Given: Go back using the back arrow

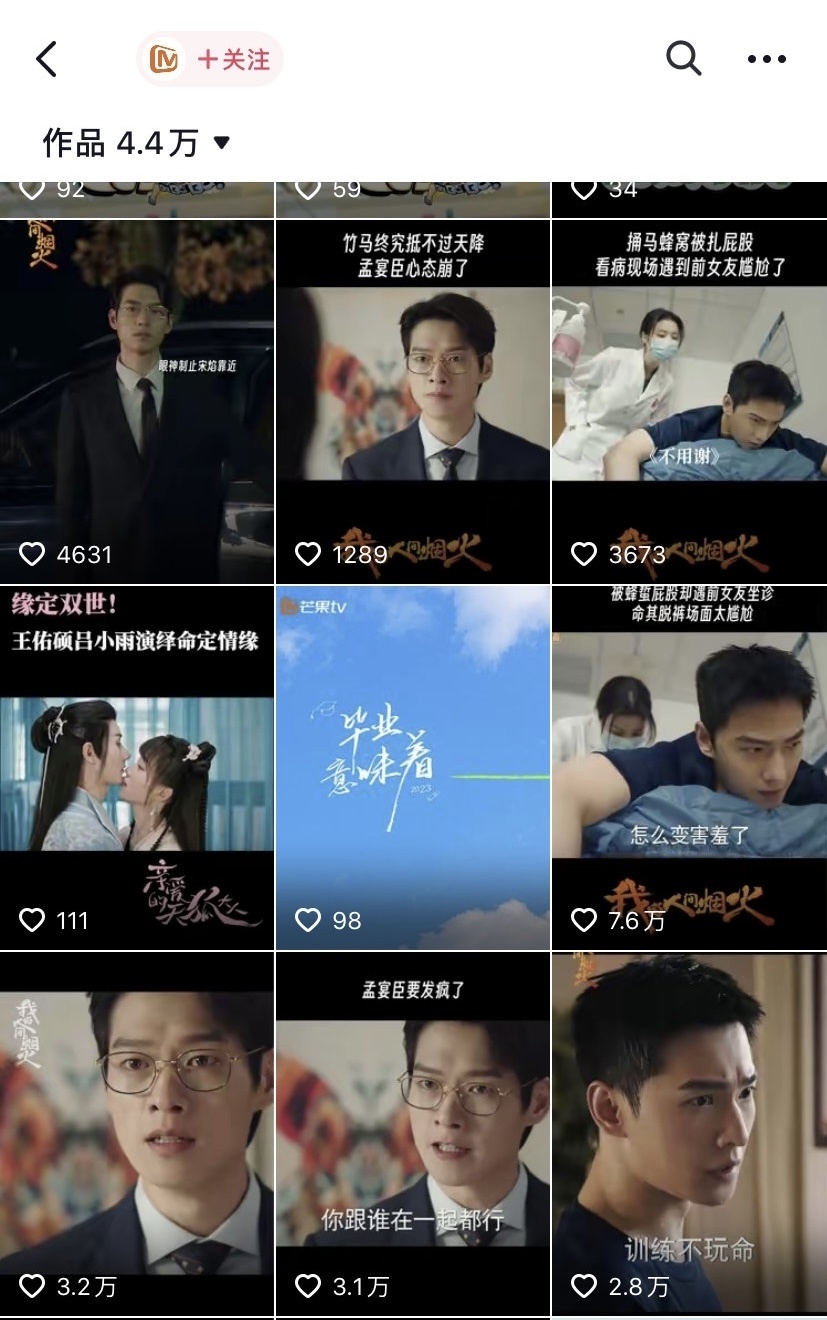Looking at the screenshot, I should [x=46, y=60].
